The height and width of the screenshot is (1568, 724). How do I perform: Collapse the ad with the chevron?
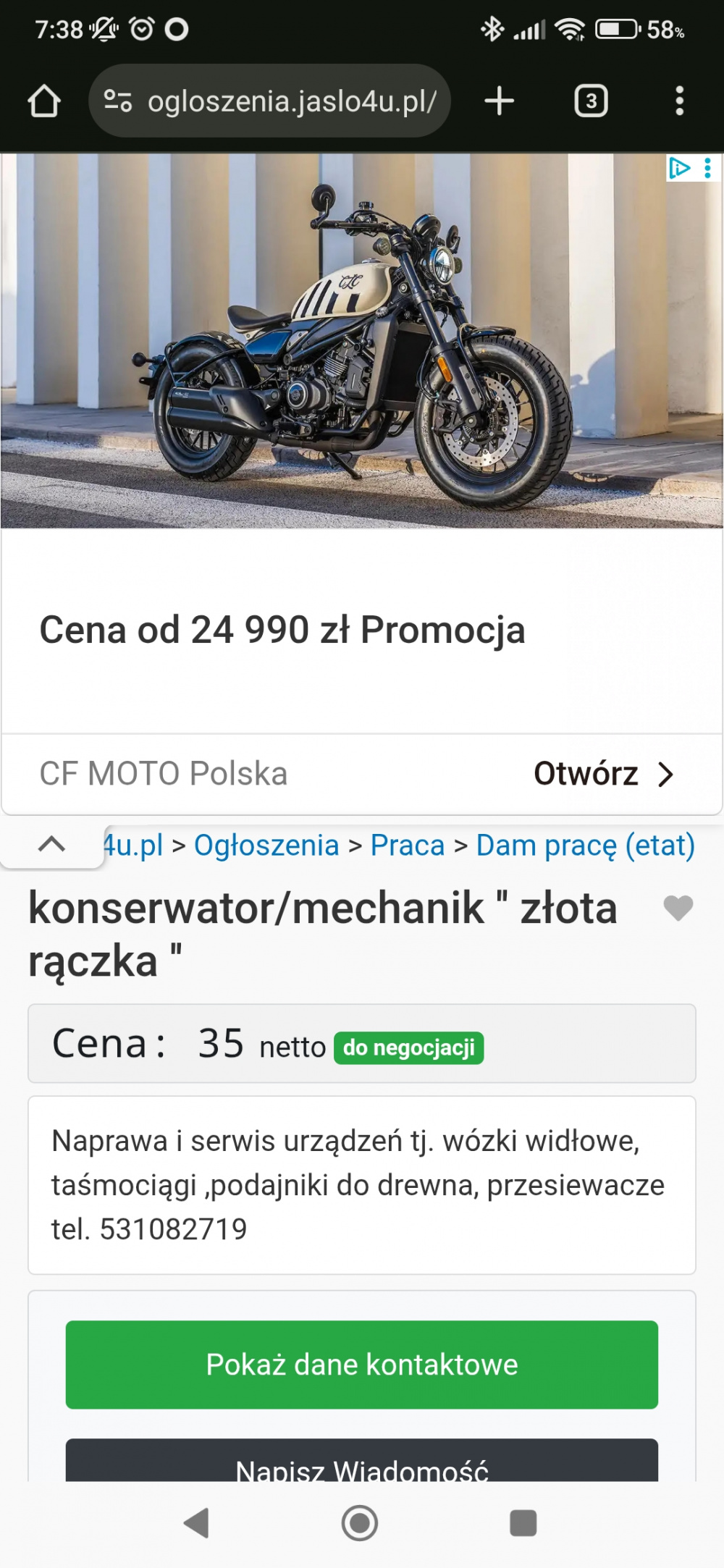coord(51,844)
